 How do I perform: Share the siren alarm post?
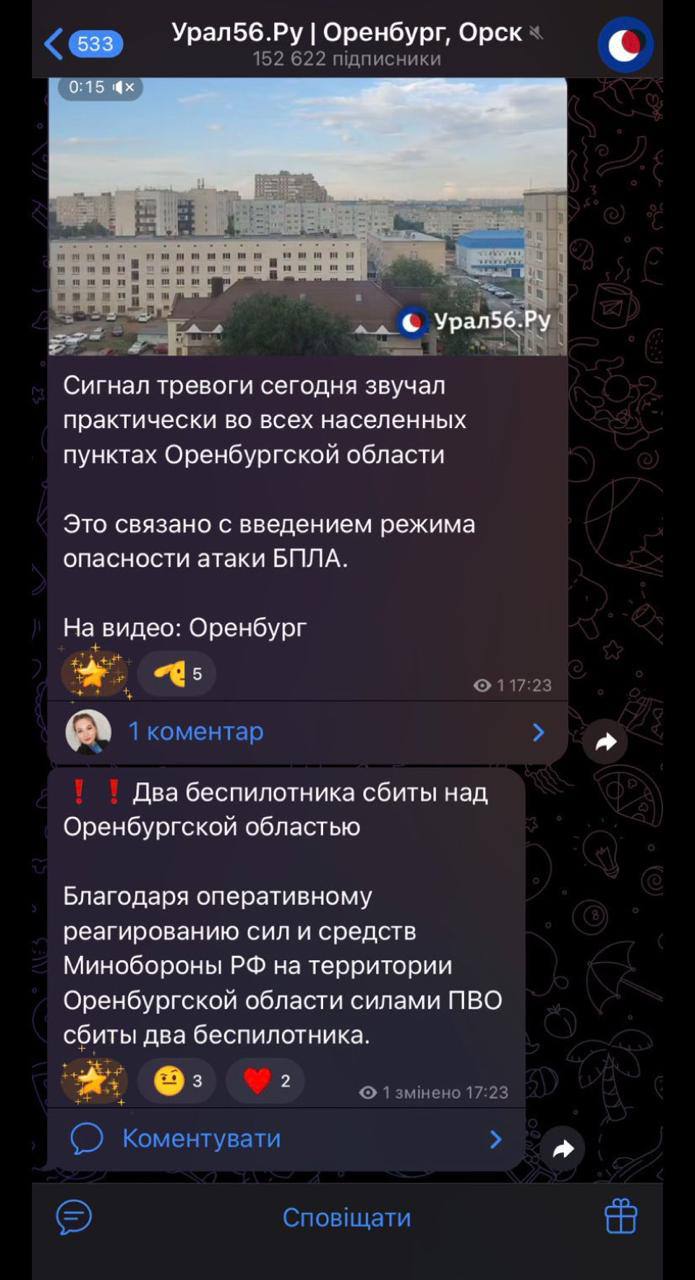click(x=605, y=742)
